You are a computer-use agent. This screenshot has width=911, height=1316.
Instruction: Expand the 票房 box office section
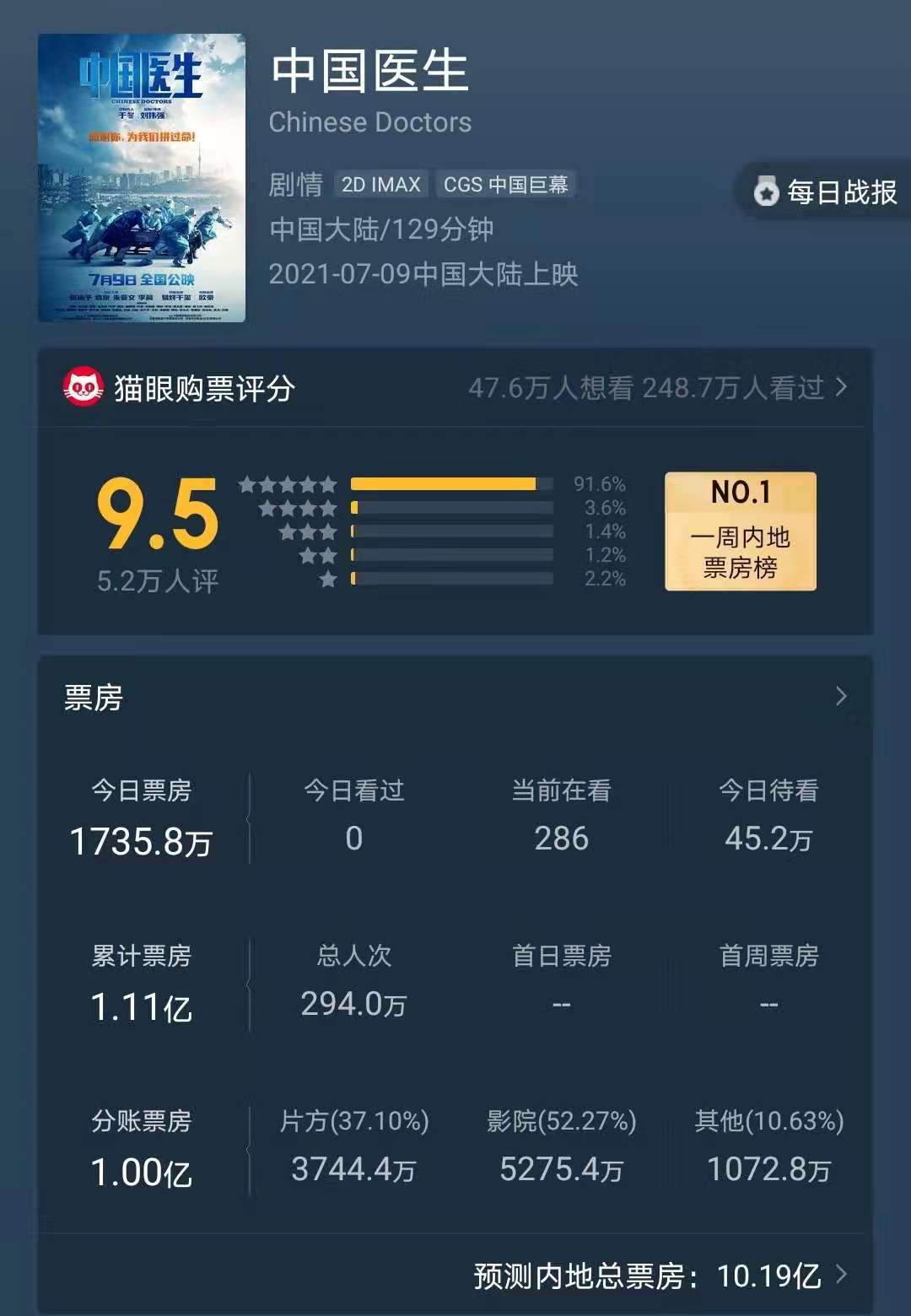[x=840, y=697]
